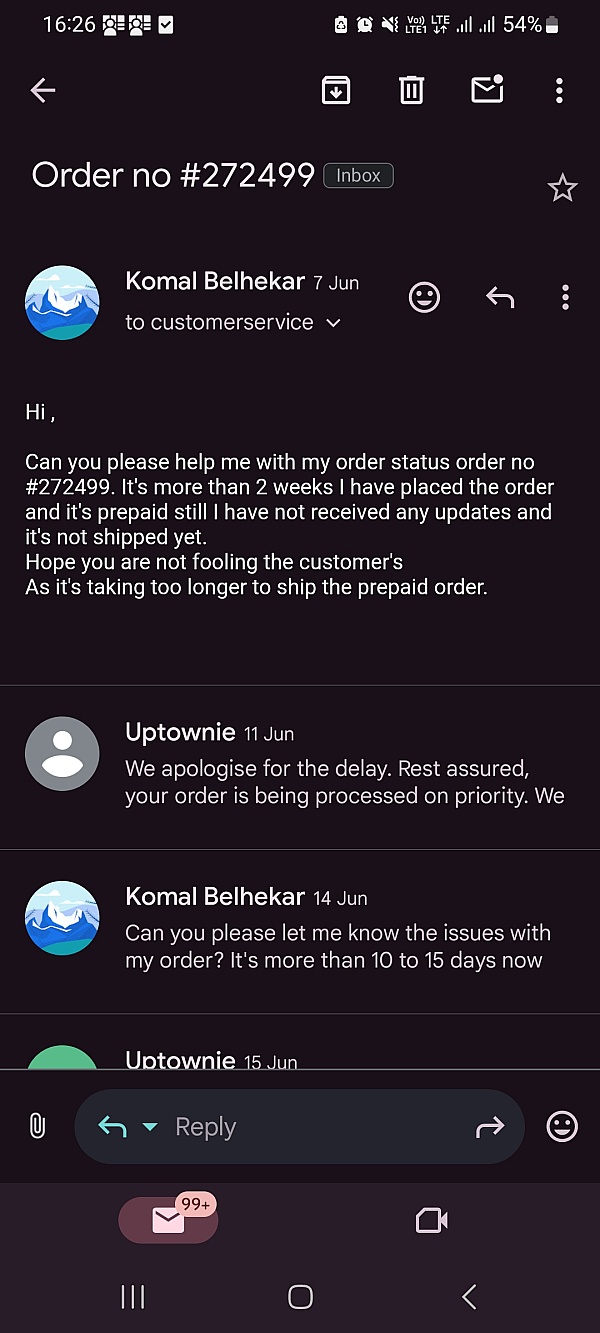600x1333 pixels.
Task: Expand Uptownie's 11 Jun message
Action: point(300,767)
